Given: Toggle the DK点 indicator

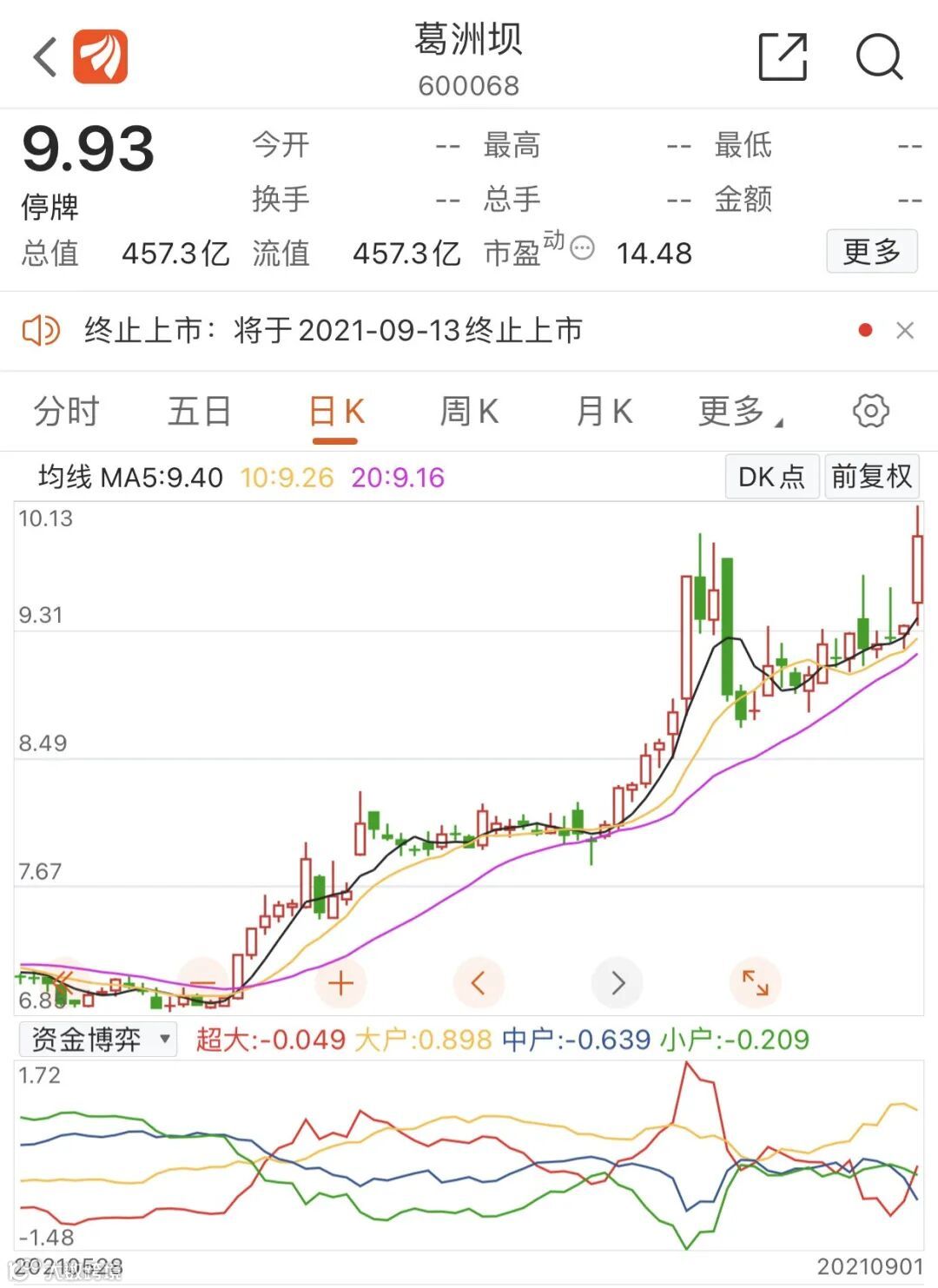Looking at the screenshot, I should pos(771,477).
